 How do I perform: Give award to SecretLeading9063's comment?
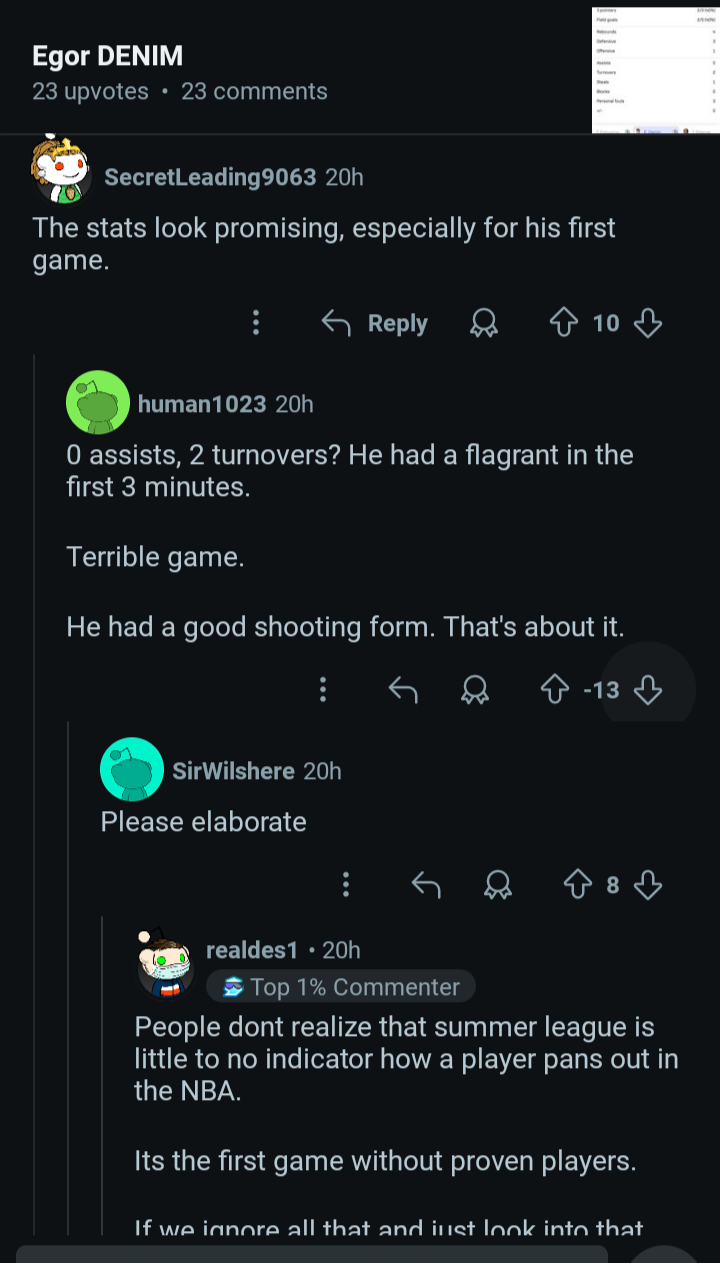pos(485,323)
